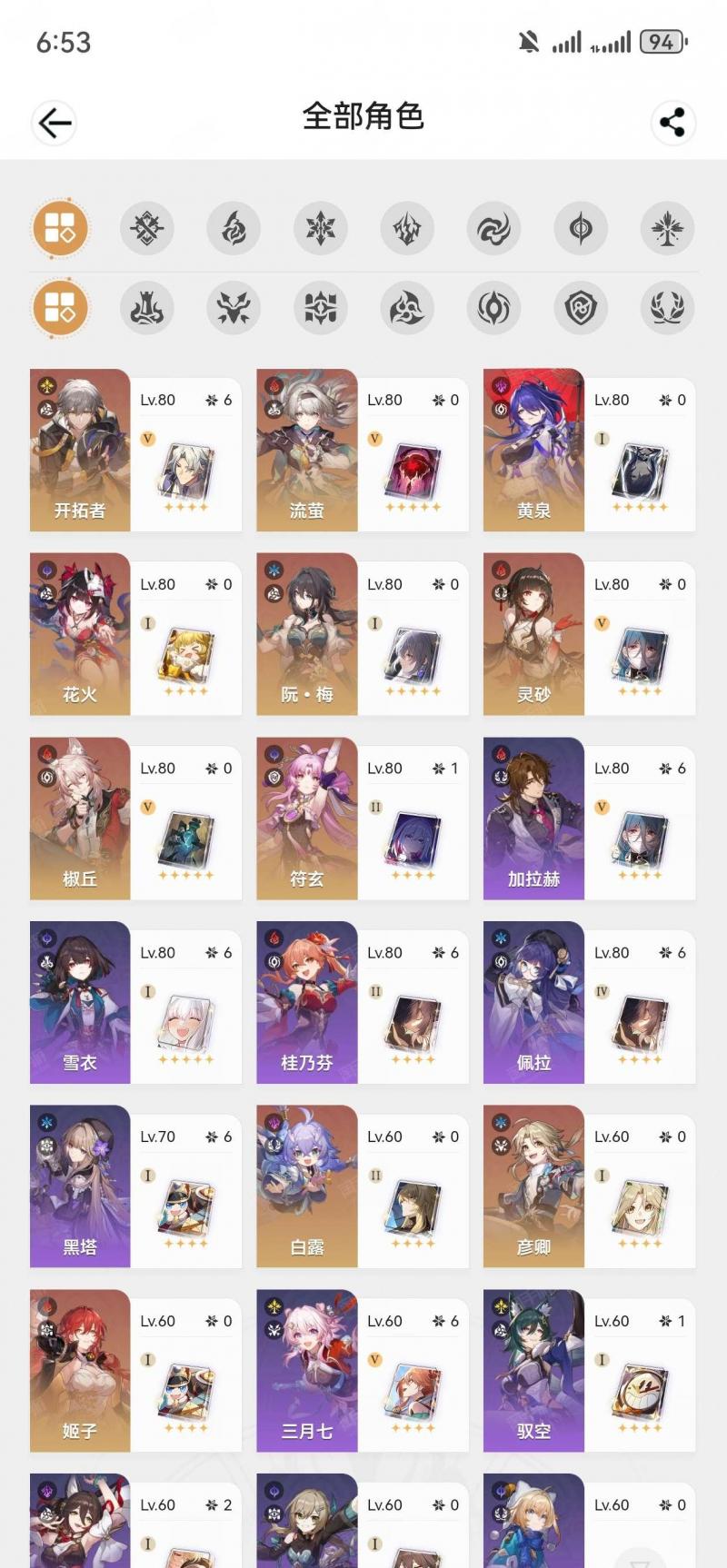Image resolution: width=727 pixels, height=1568 pixels.
Task: Select the all-paths filter in second row
Action: 60,308
